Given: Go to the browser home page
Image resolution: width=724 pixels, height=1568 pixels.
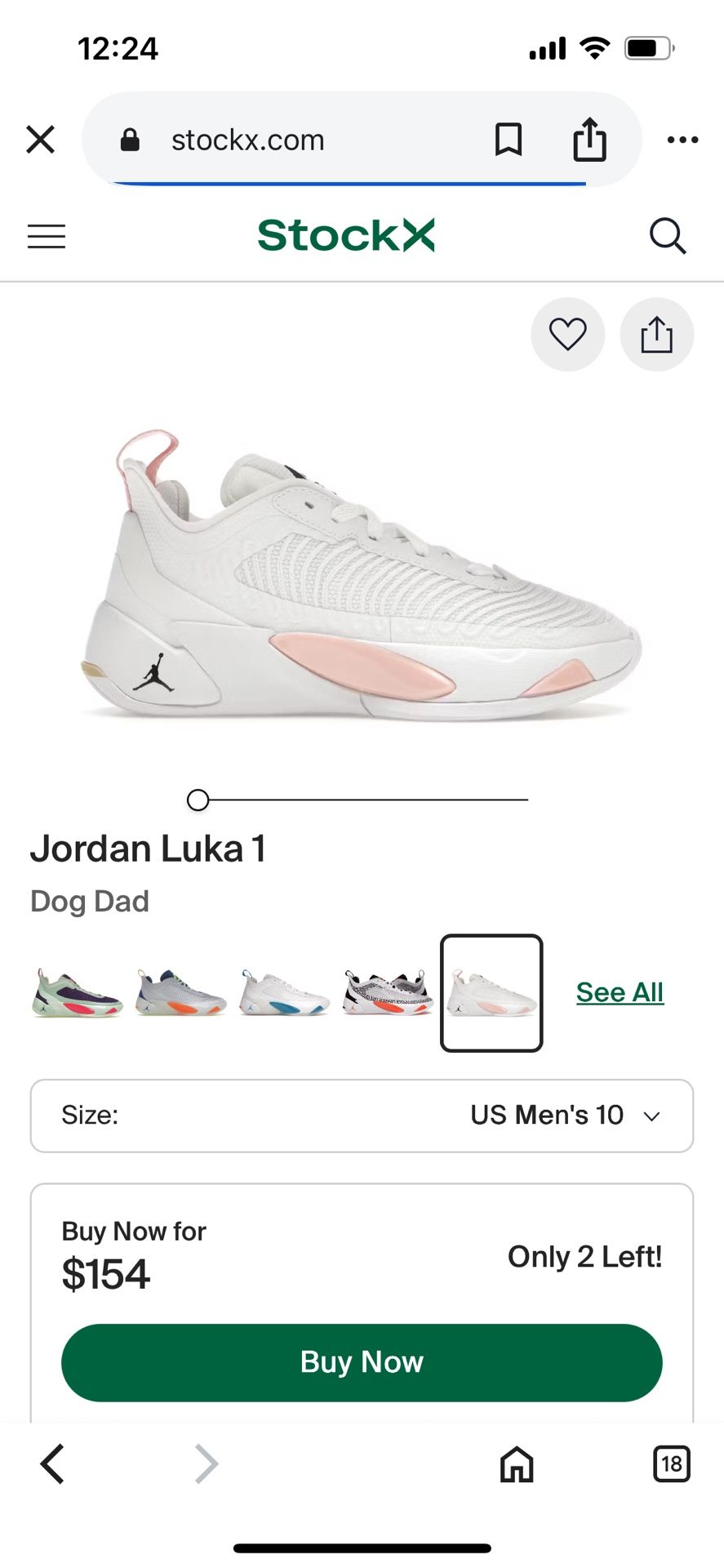Looking at the screenshot, I should click(517, 1463).
